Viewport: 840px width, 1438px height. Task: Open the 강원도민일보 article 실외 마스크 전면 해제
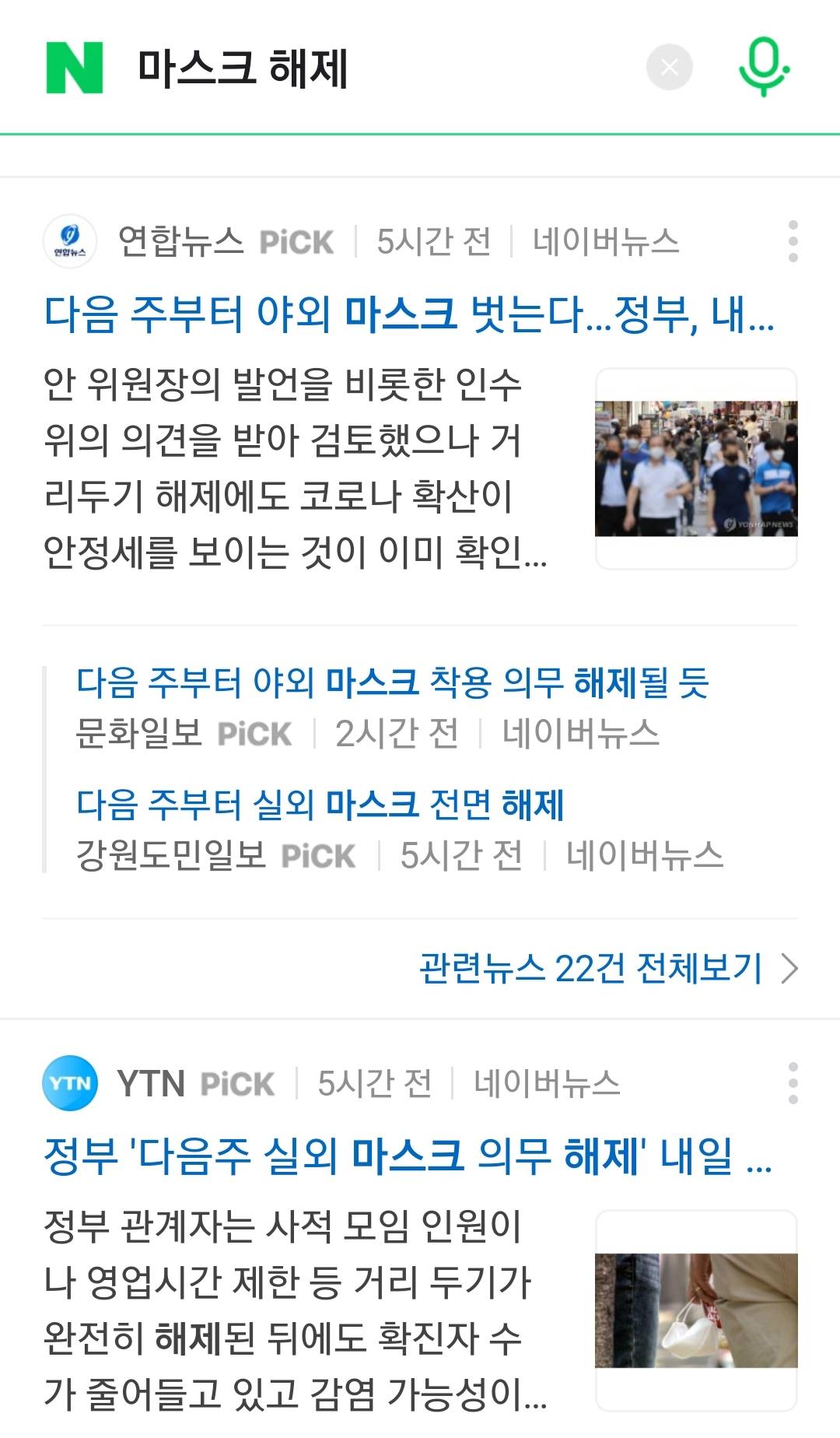pyautogui.click(x=320, y=805)
